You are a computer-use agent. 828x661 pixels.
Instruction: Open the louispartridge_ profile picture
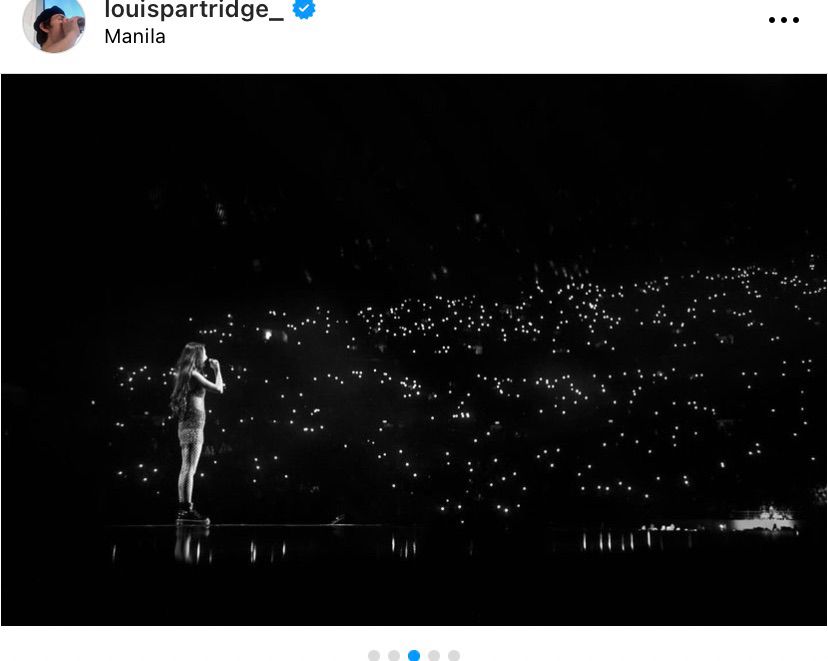(54, 22)
